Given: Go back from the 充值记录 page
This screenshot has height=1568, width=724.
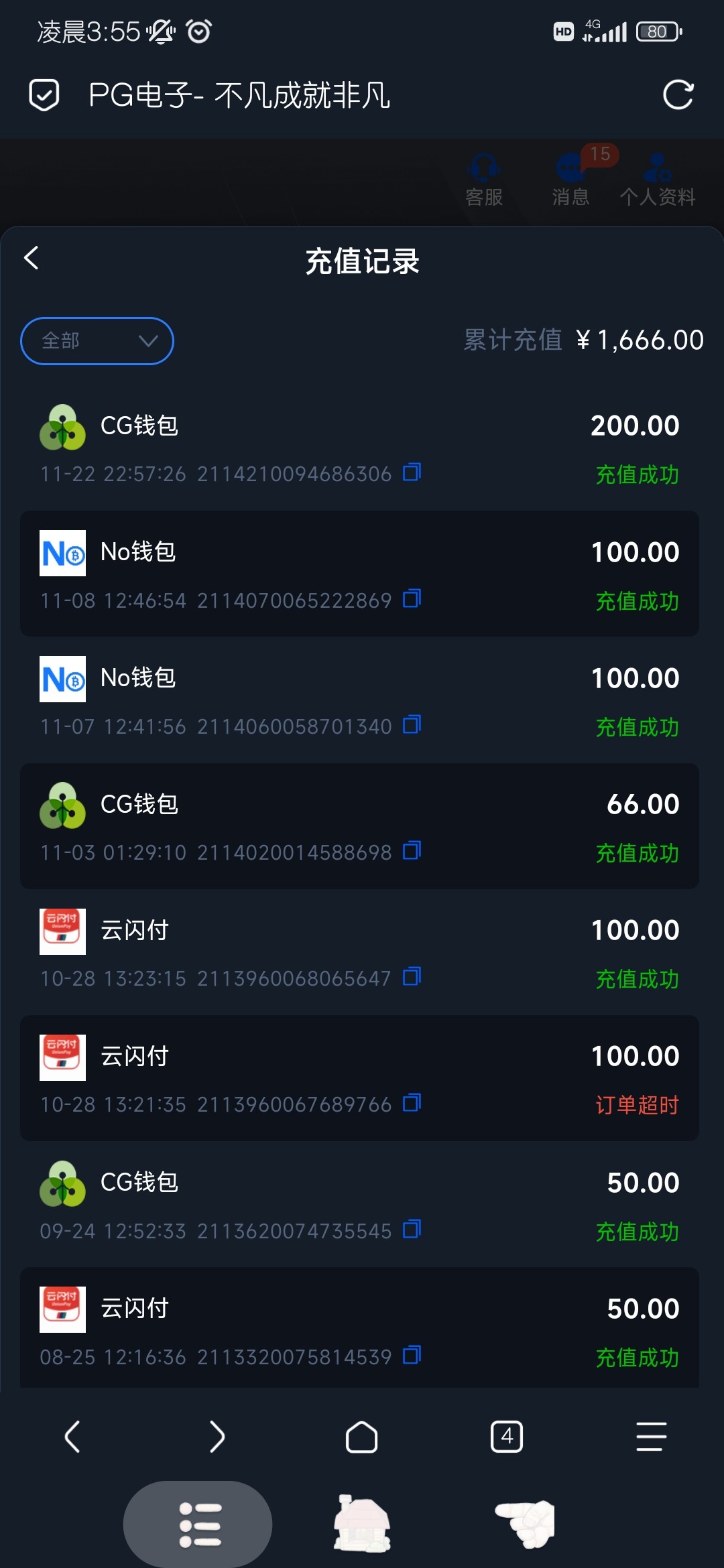Looking at the screenshot, I should pos(32,258).
